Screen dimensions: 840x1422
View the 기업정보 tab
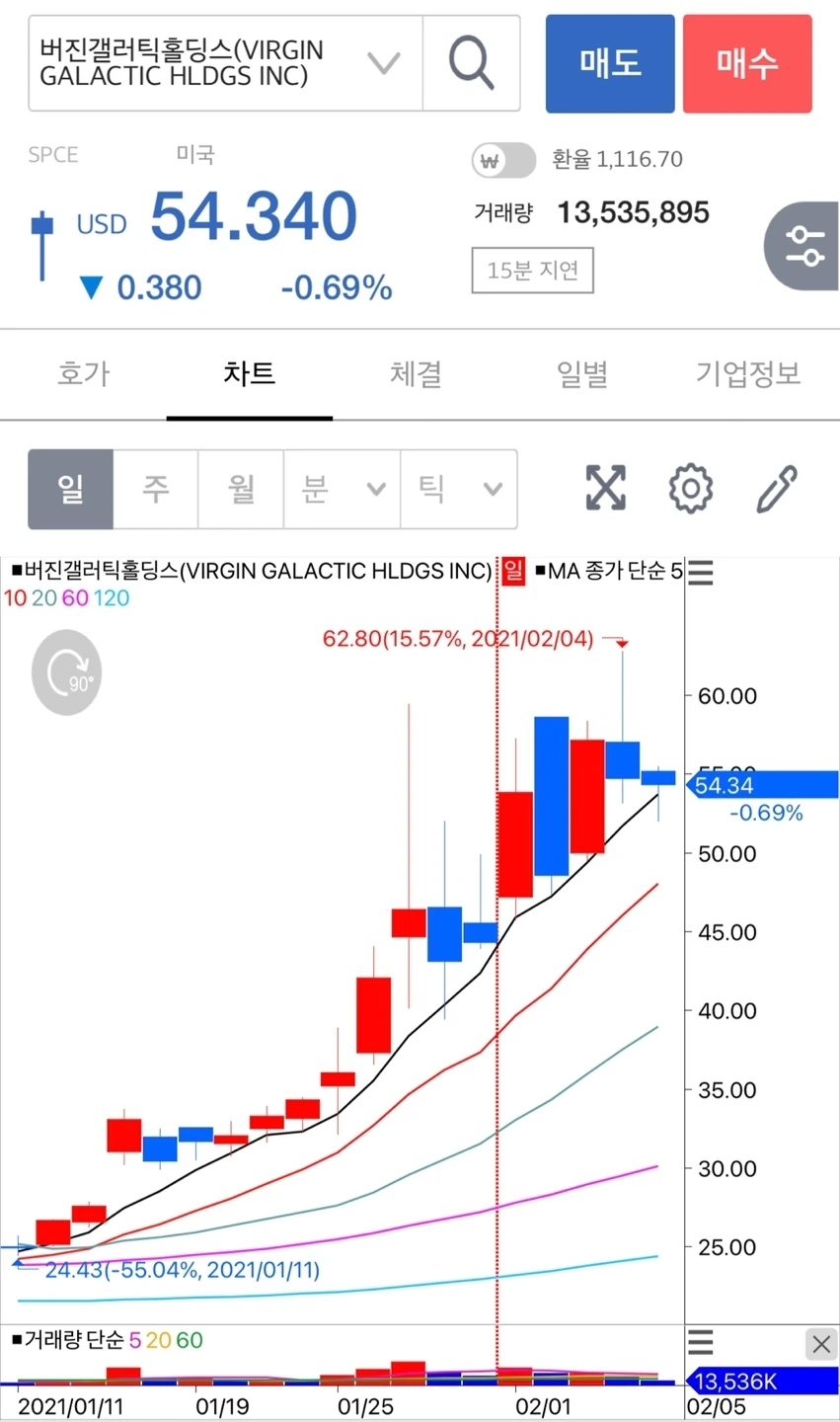point(748,373)
